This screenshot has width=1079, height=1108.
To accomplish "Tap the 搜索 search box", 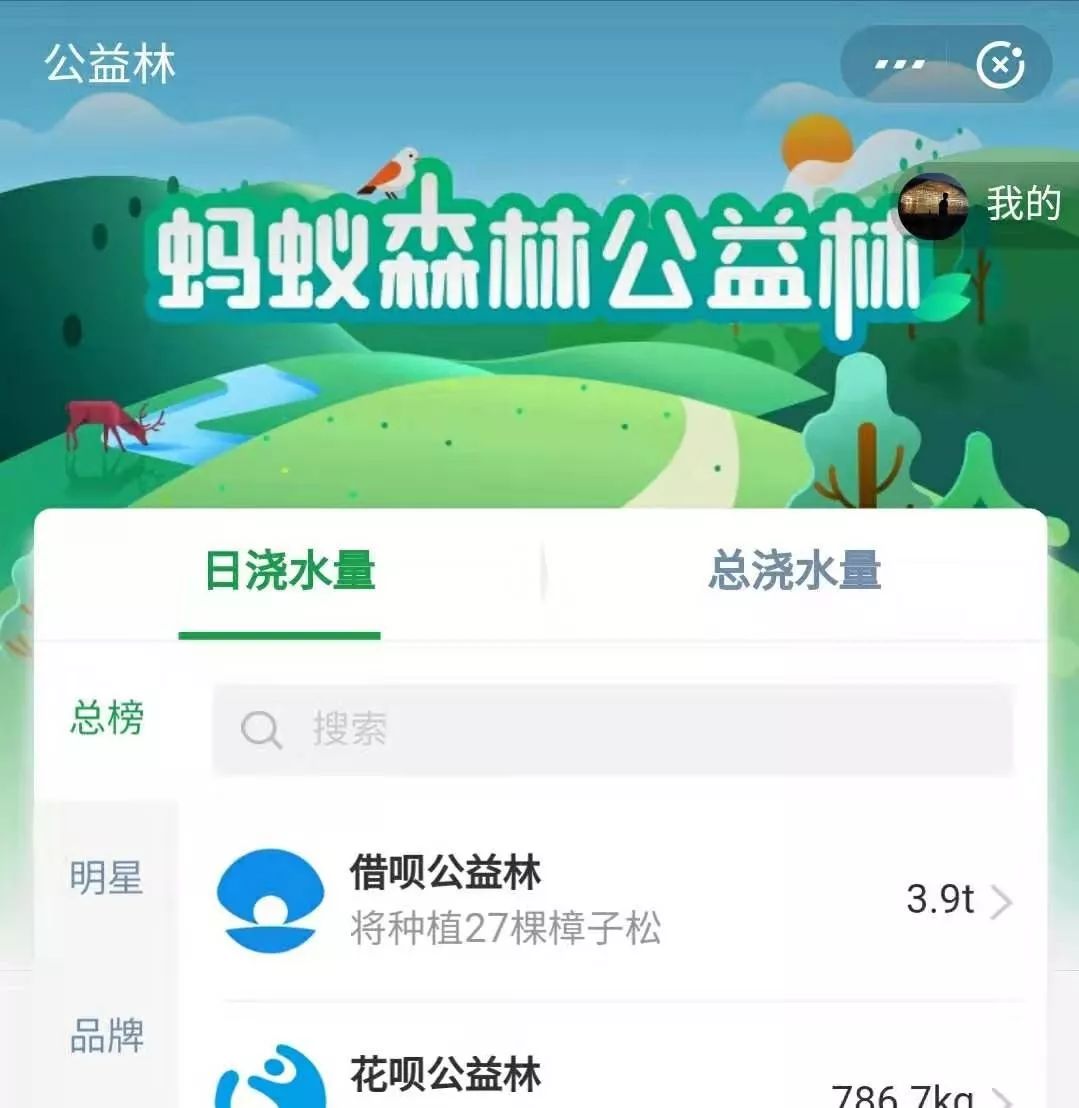I will pyautogui.click(x=612, y=729).
